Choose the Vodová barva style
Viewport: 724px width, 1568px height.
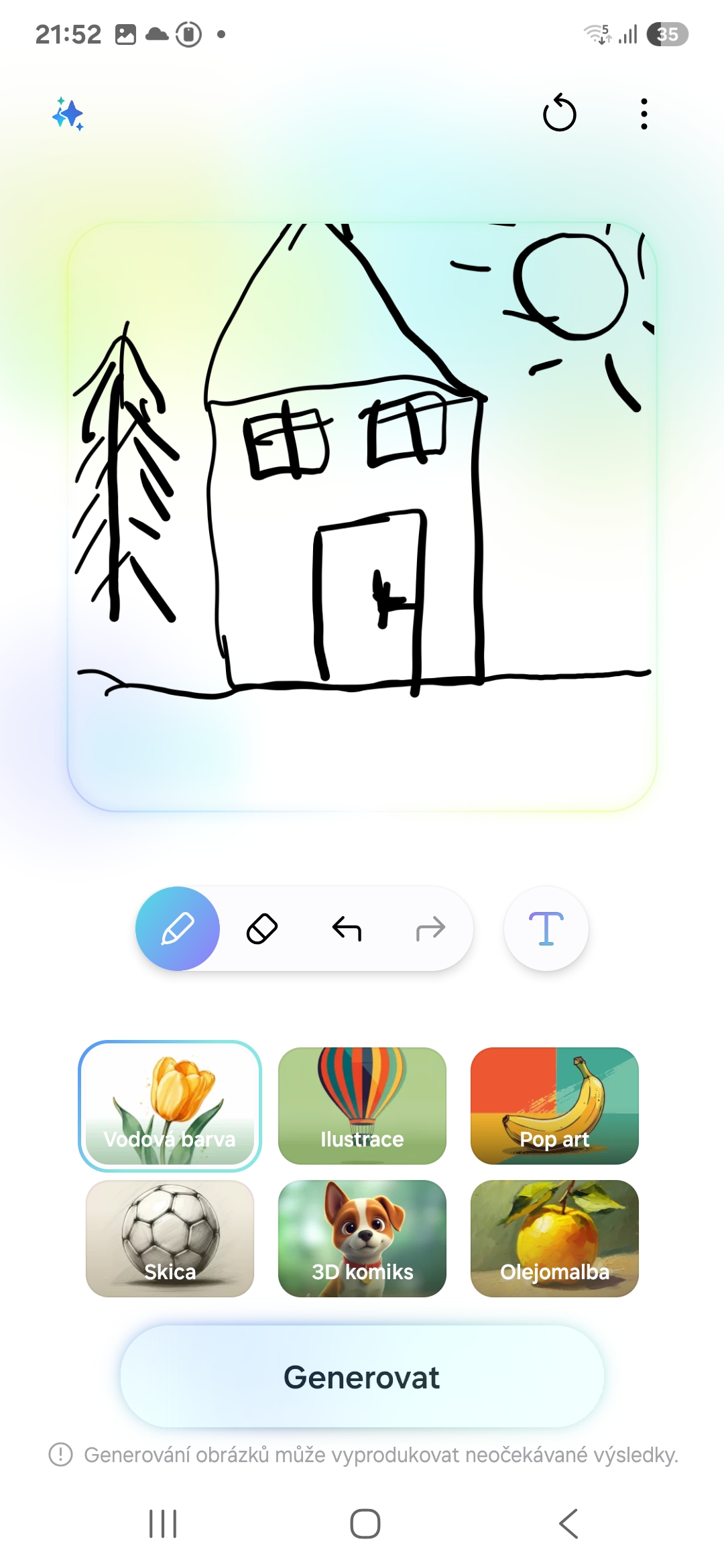(x=170, y=1106)
